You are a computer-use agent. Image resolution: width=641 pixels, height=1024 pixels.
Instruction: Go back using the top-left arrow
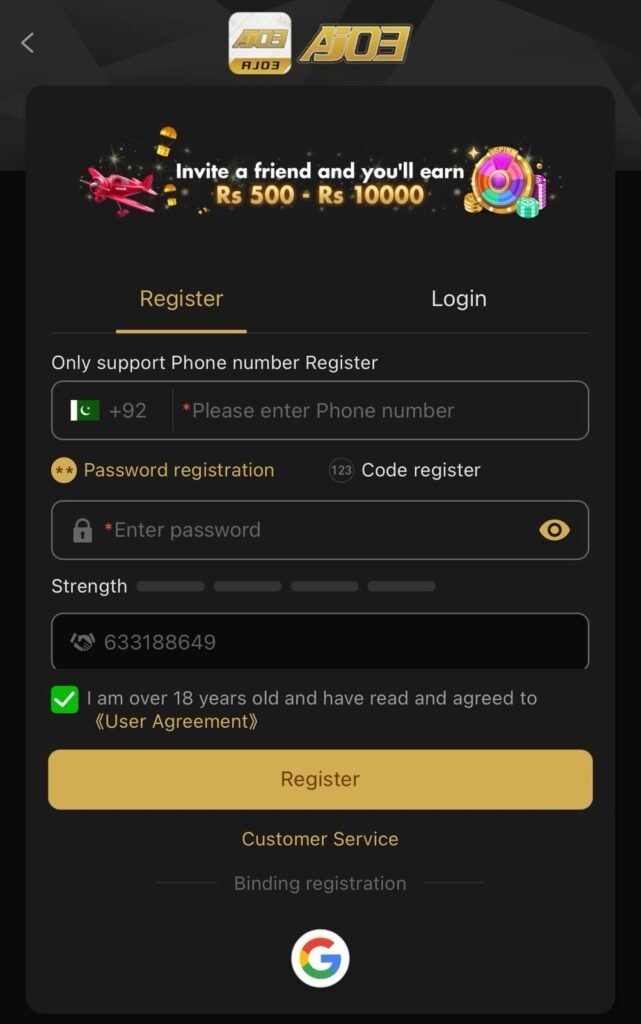pos(27,43)
